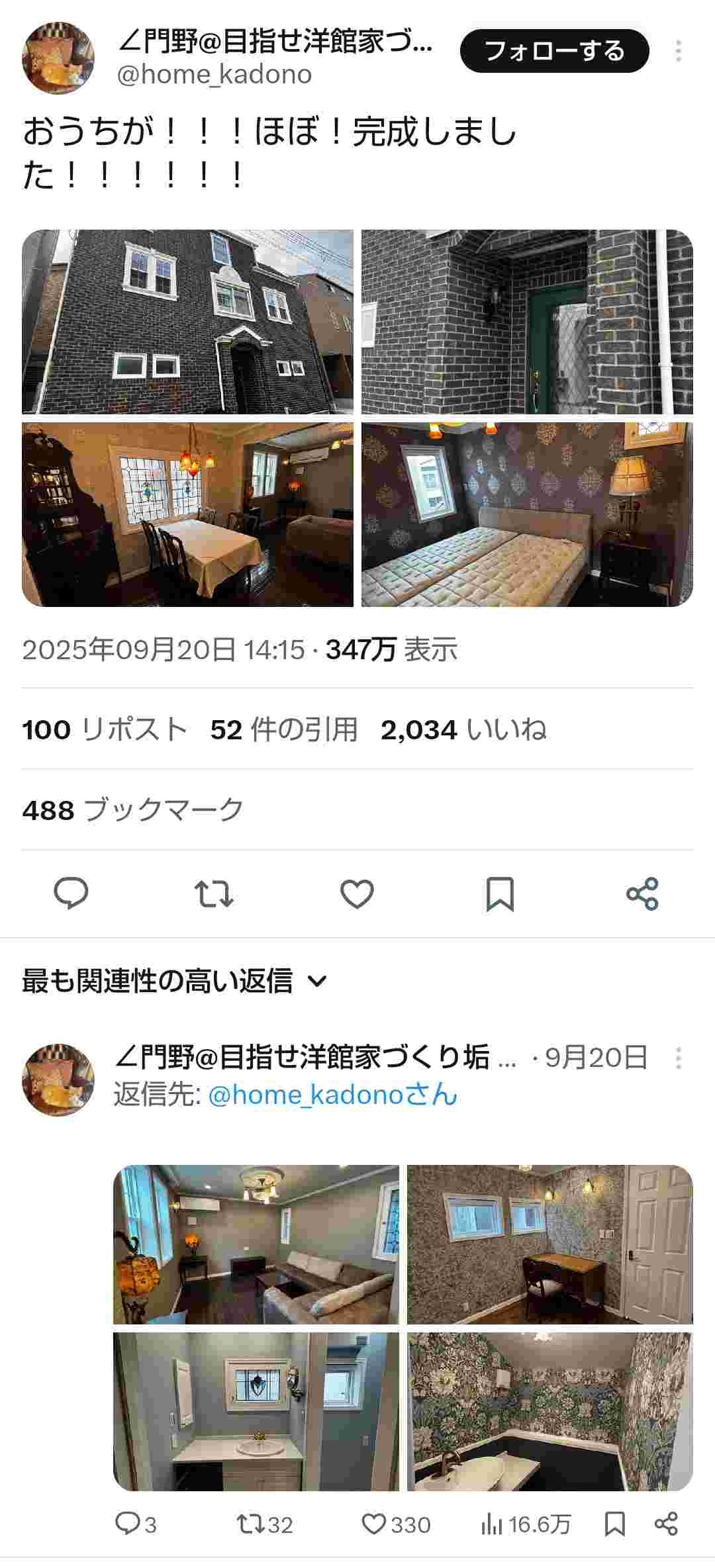Share the main post
This screenshot has width=715, height=1568.
click(x=642, y=894)
